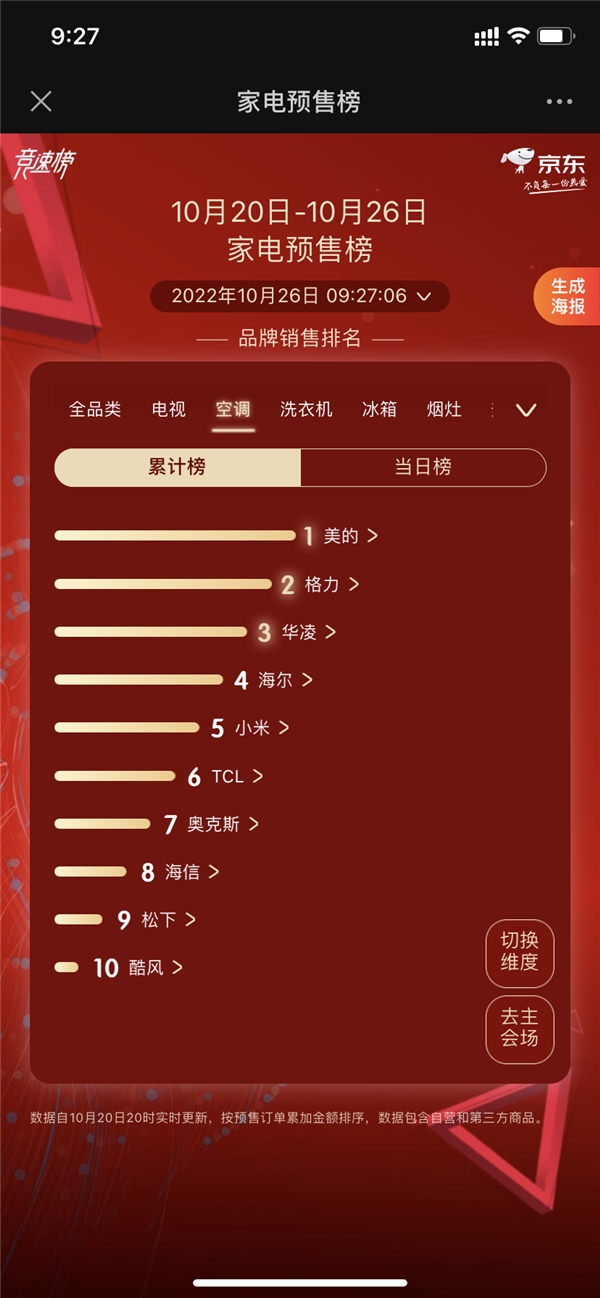600x1298 pixels.
Task: Select the 电视 category tab
Action: click(x=168, y=409)
